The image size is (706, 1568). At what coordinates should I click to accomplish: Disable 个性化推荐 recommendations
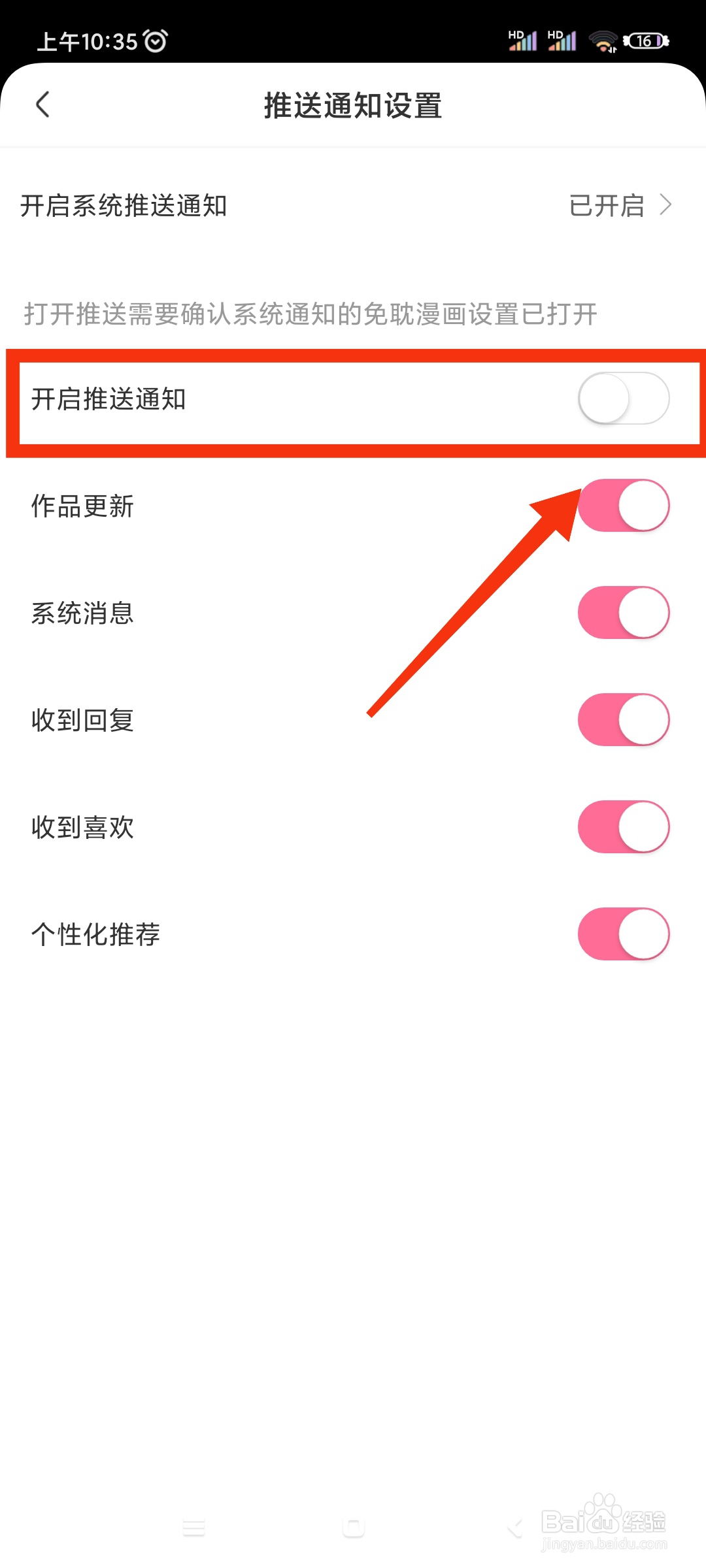point(622,934)
